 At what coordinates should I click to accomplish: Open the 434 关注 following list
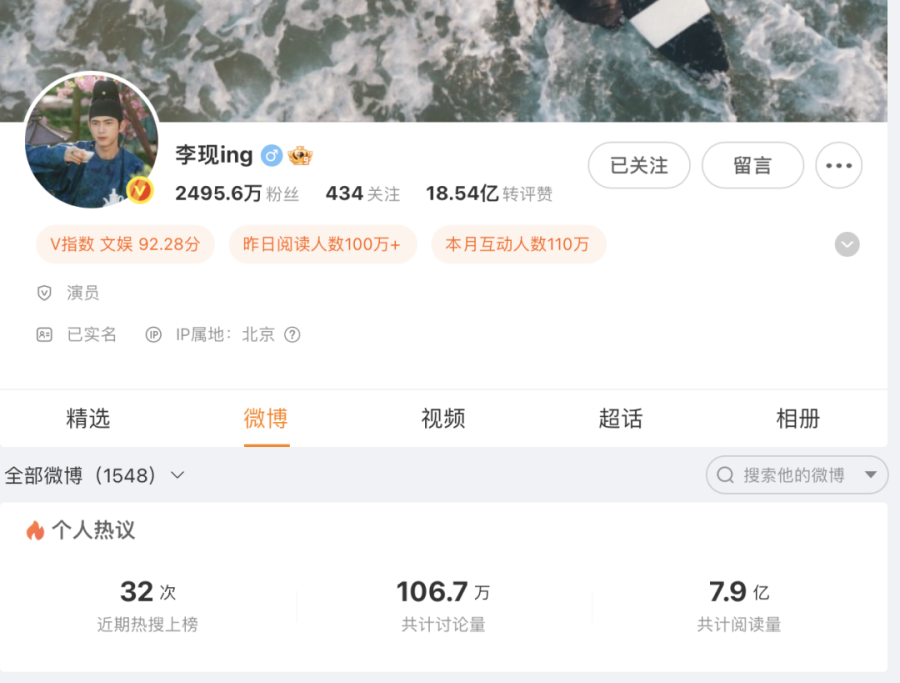[362, 193]
